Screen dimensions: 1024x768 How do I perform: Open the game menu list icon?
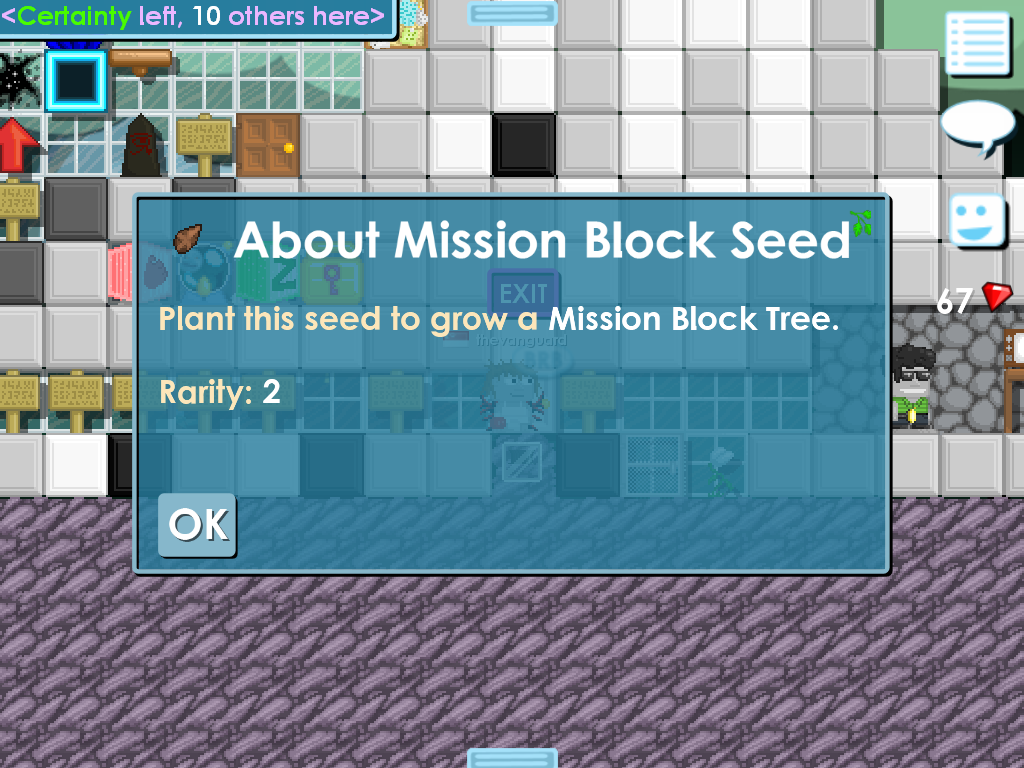tap(977, 43)
